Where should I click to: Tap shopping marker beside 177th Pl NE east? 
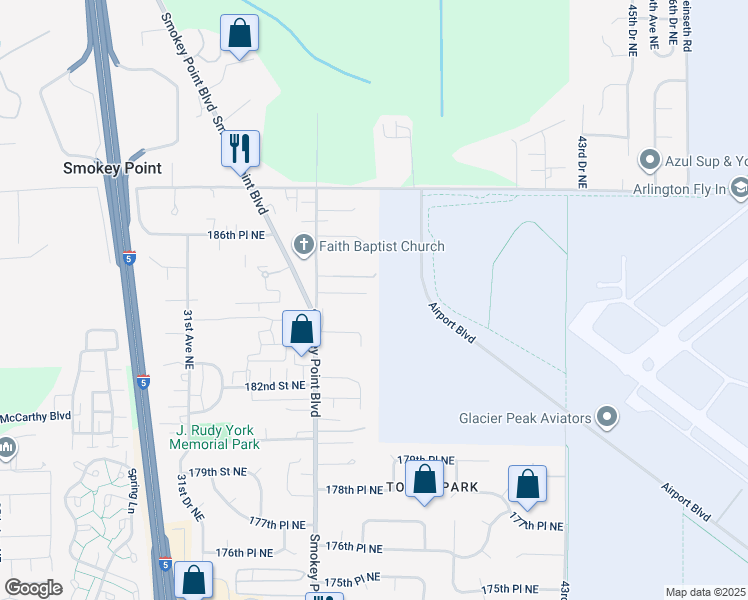tap(527, 484)
